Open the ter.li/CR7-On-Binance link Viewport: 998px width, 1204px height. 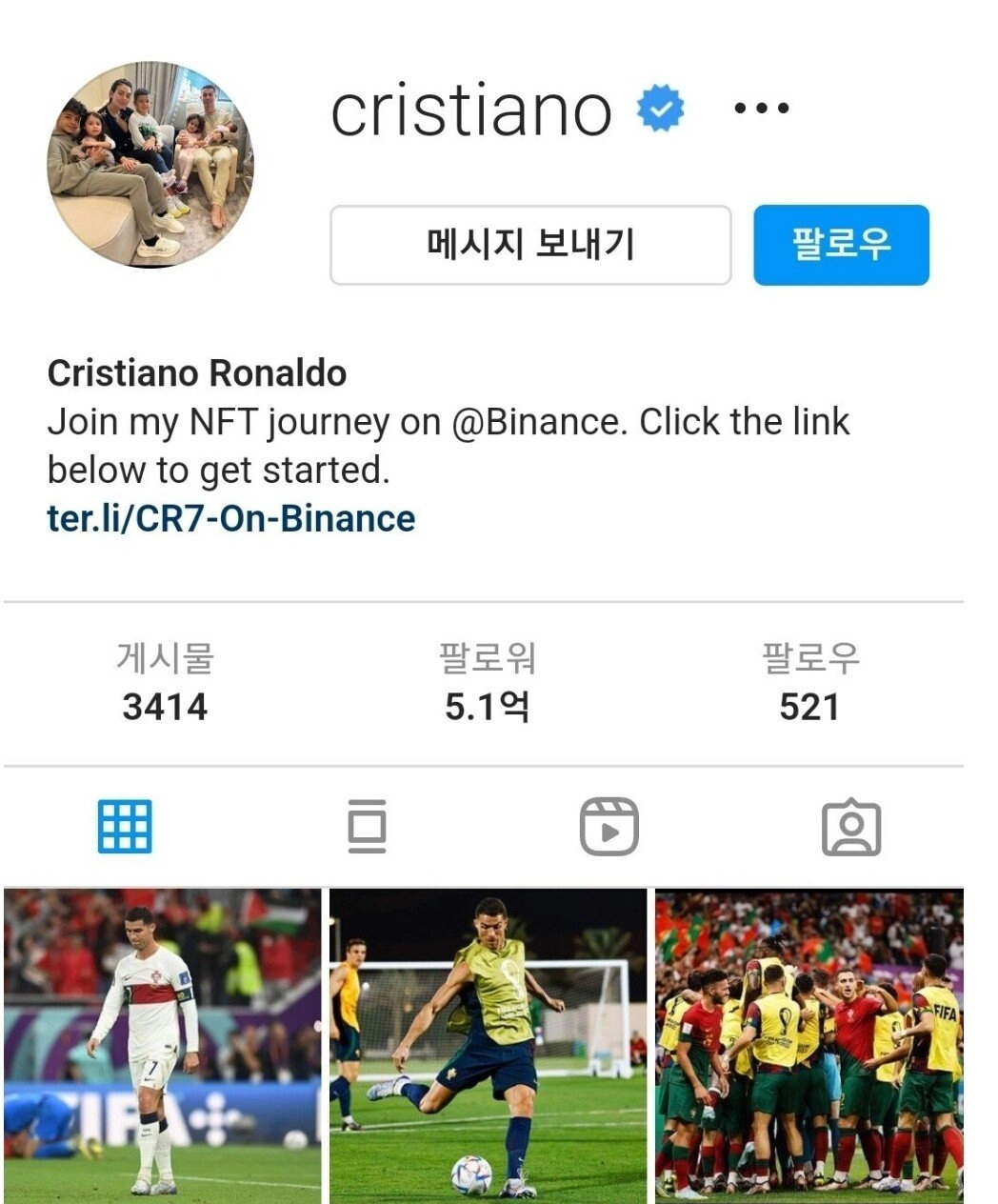231,519
